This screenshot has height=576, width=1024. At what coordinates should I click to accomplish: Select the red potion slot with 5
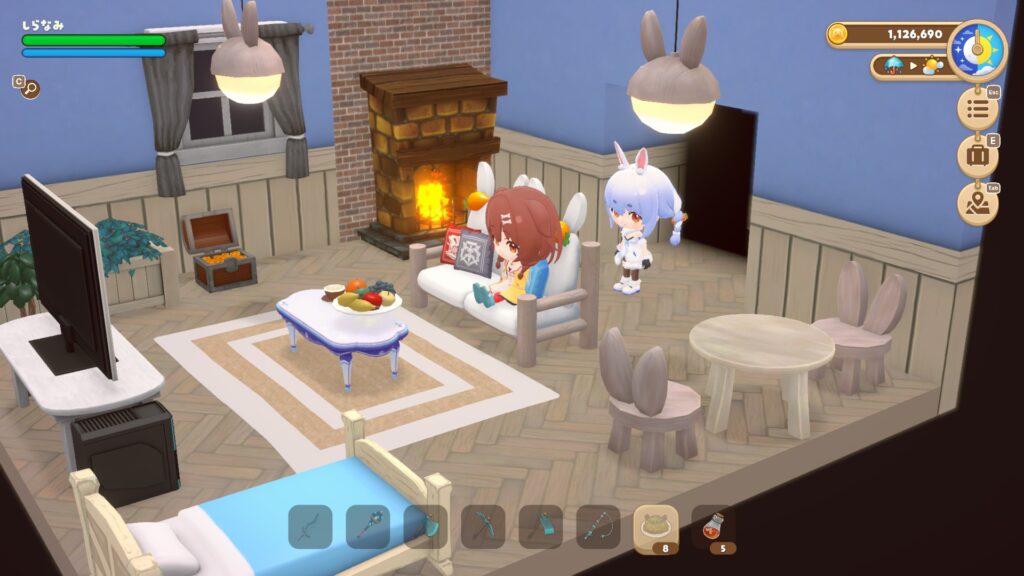point(714,526)
